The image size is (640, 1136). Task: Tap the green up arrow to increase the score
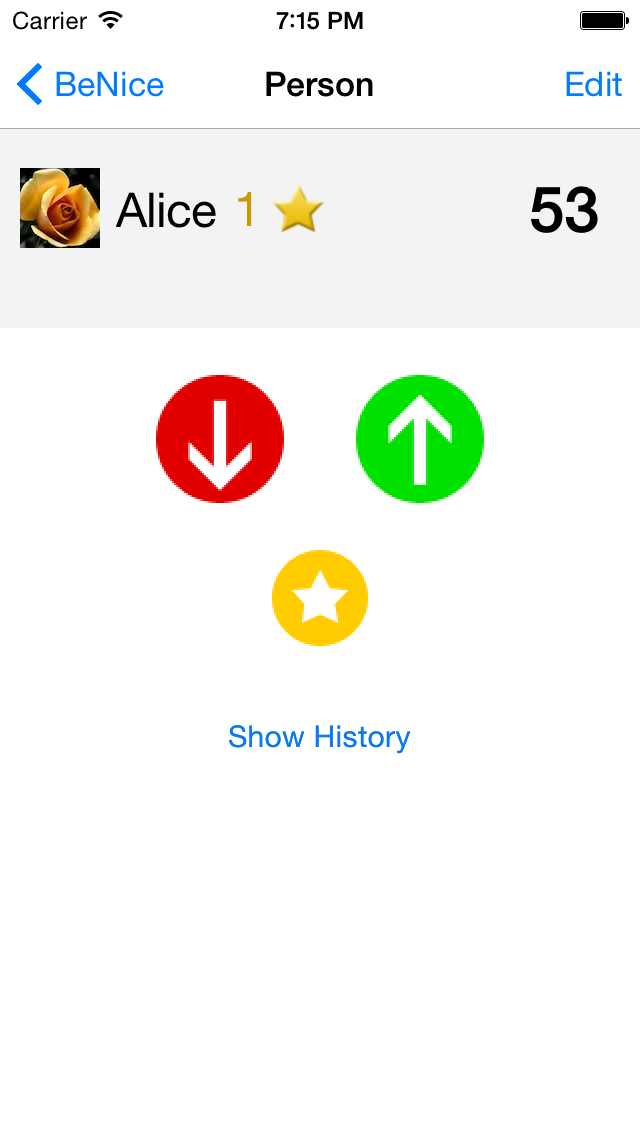420,439
